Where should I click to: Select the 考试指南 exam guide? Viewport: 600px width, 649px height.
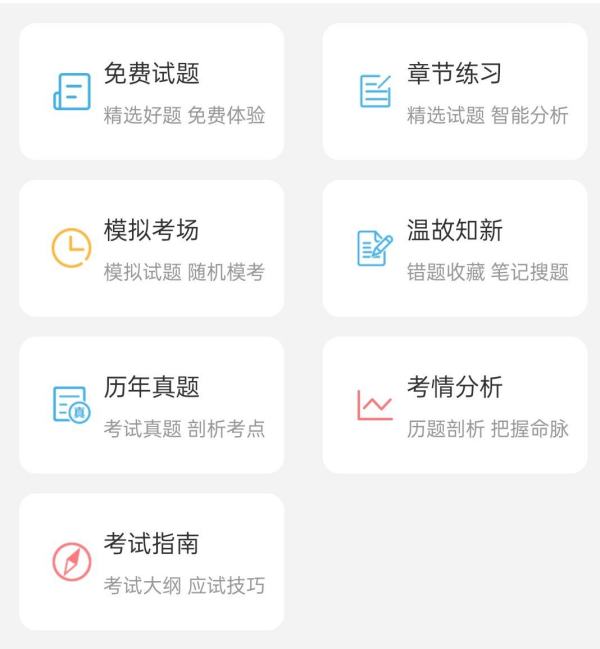151,562
